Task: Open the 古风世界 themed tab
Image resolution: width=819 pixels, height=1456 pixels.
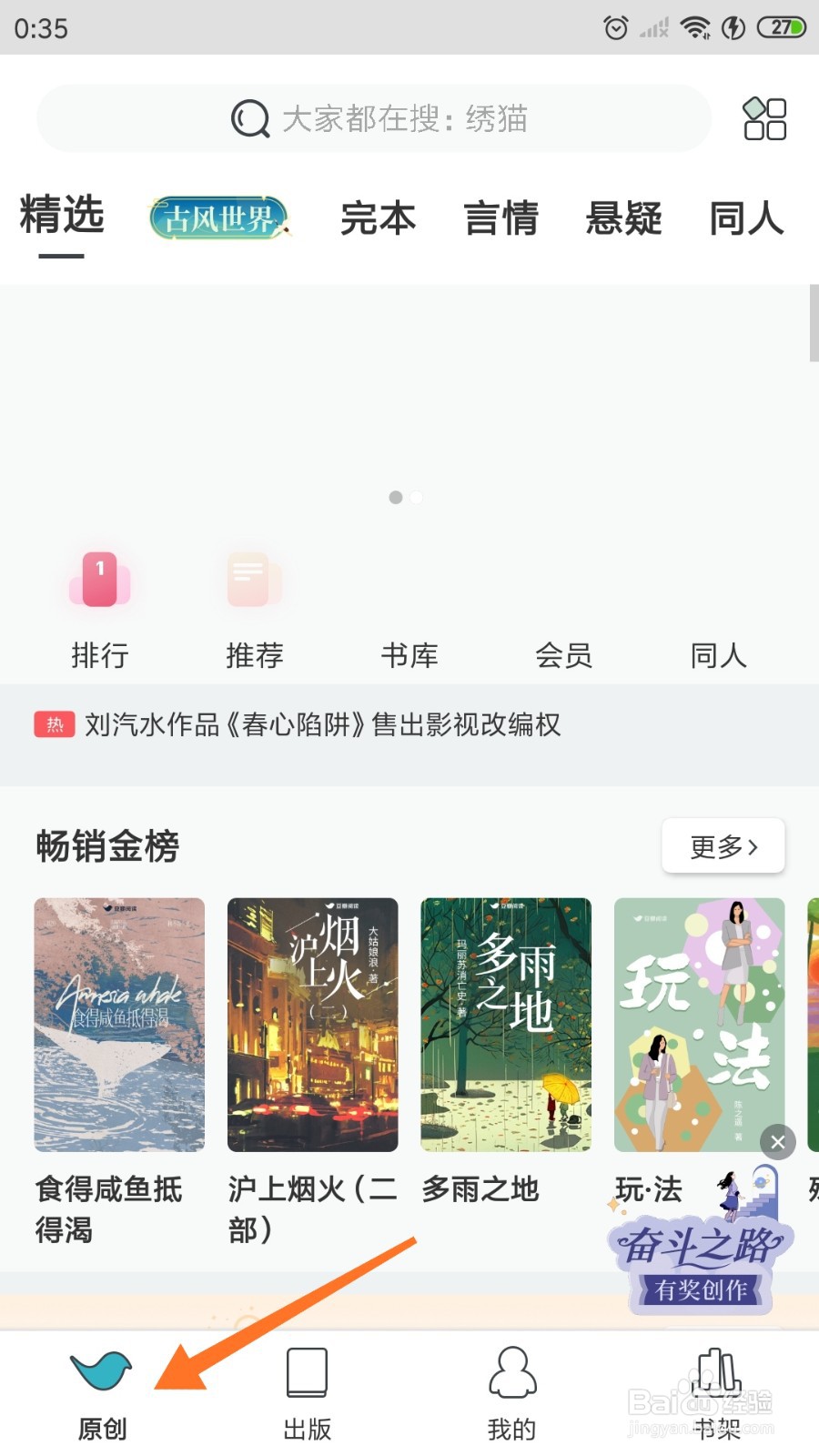Action: click(218, 218)
